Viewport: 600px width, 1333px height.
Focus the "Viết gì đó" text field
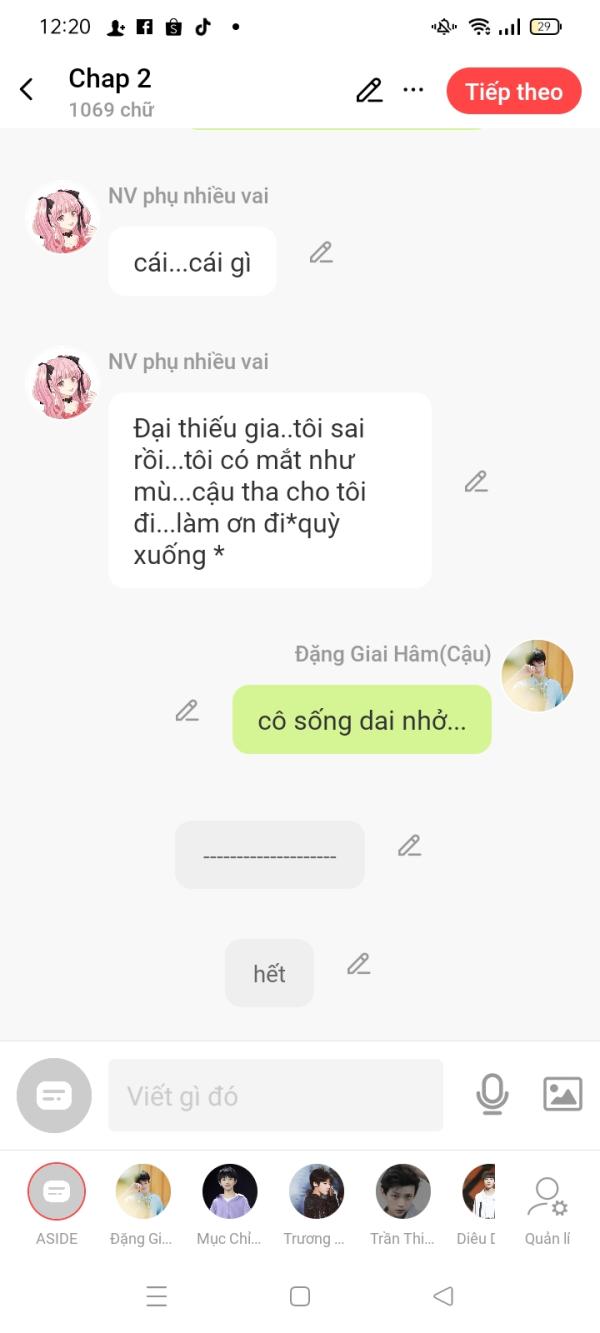coord(275,1096)
